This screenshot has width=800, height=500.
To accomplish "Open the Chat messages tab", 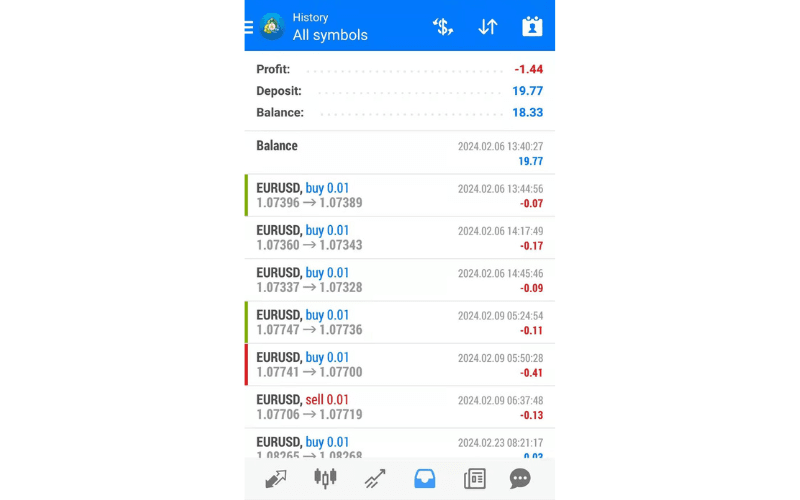I will (x=520, y=479).
